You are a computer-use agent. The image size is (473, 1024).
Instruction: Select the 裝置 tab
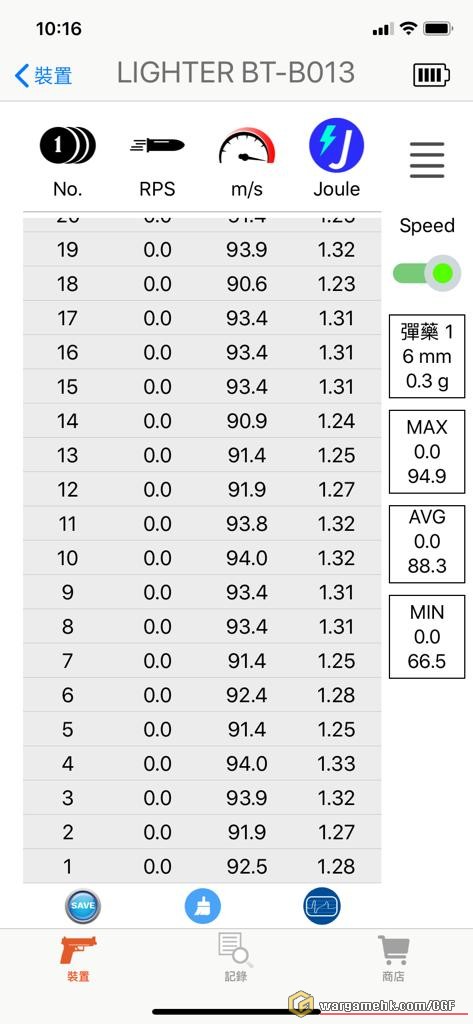coord(78,958)
